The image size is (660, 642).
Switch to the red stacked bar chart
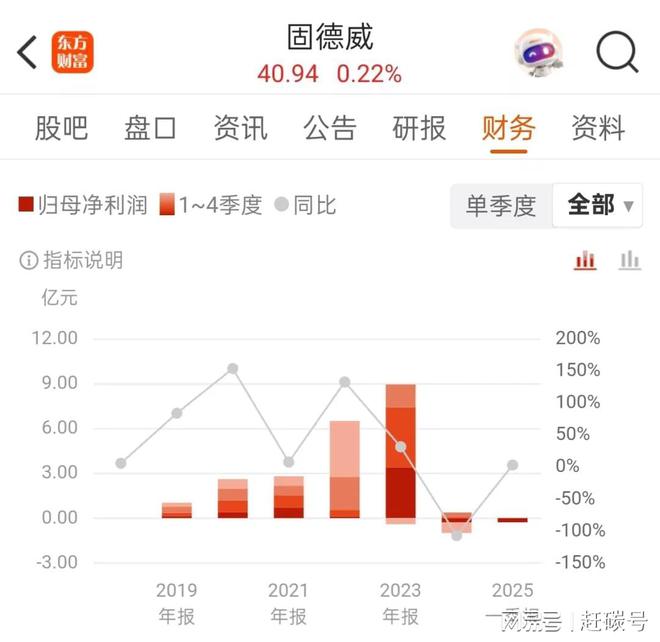585,261
